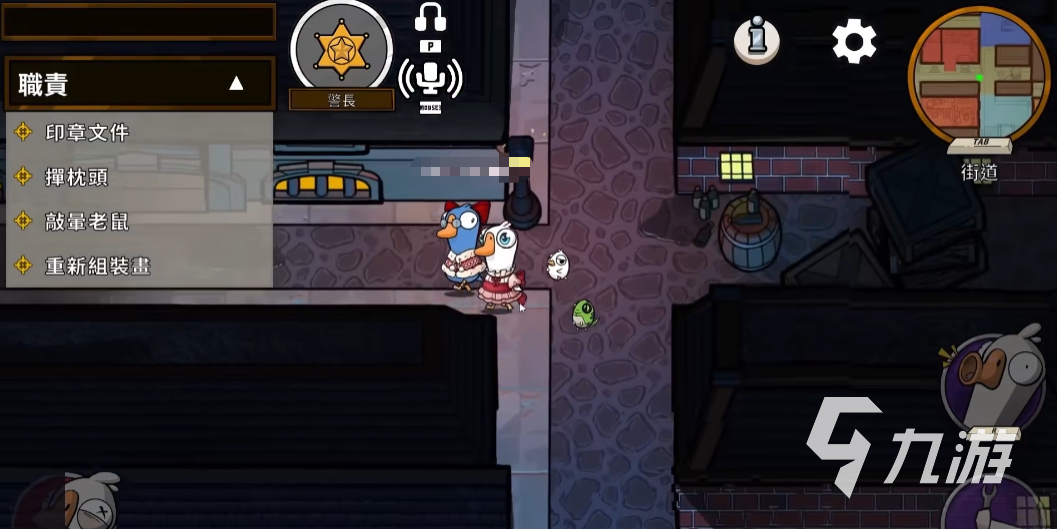This screenshot has width=1057, height=529.
Task: Toggle the microphone voice chat
Action: click(430, 79)
